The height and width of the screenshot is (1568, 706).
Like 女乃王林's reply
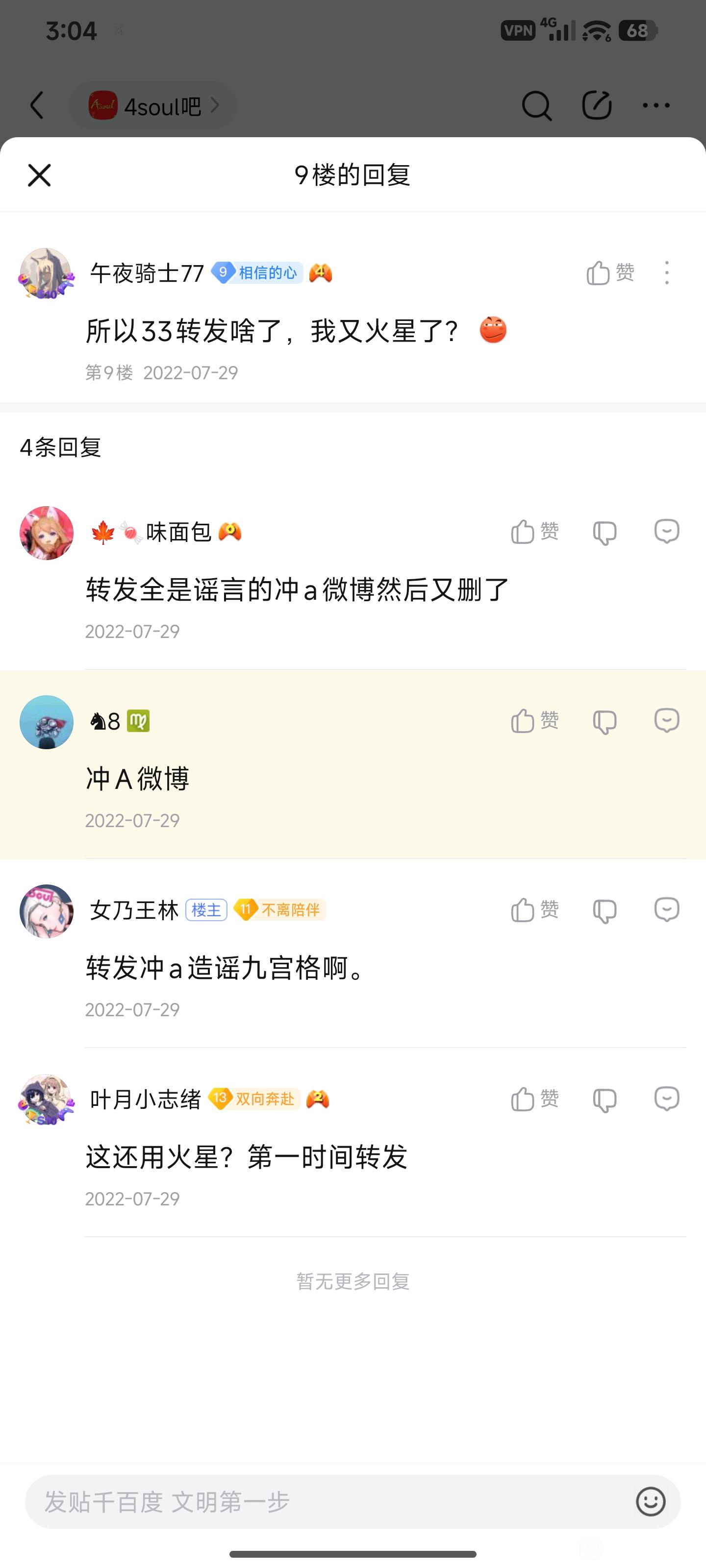coord(535,910)
